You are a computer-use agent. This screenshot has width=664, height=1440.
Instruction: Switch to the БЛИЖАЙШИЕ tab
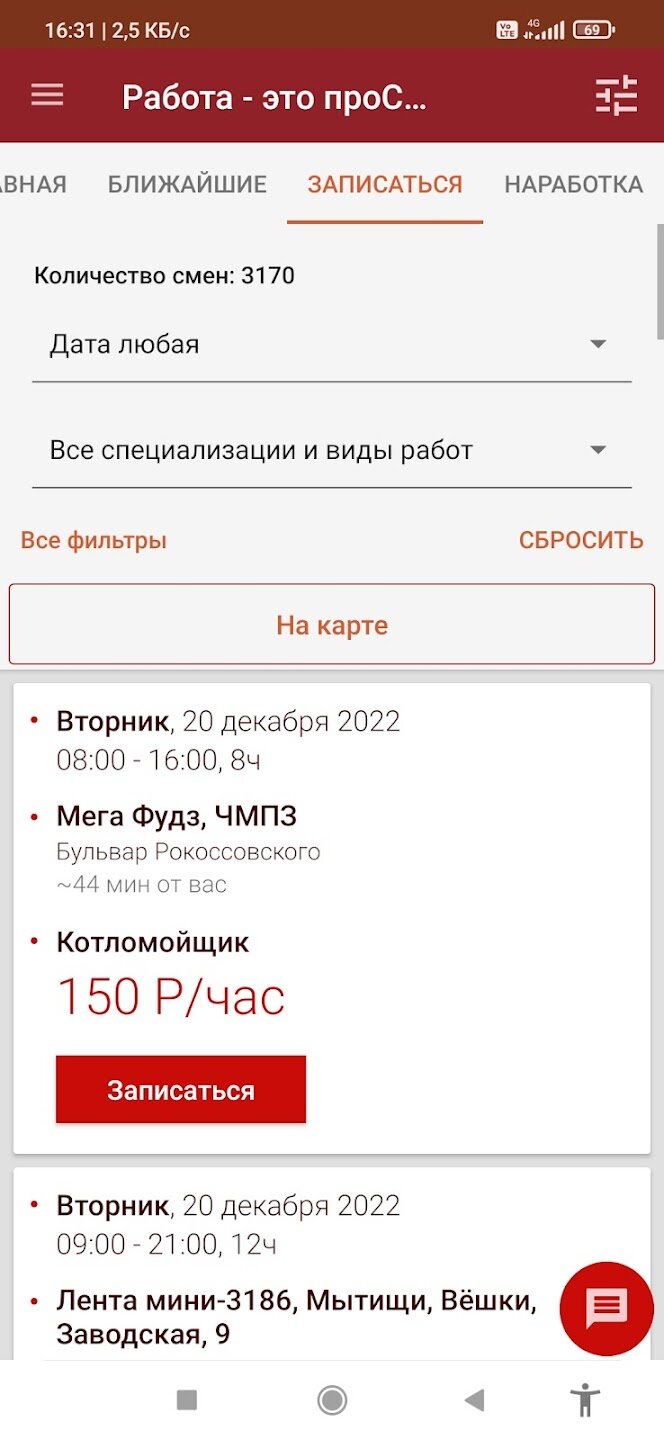click(187, 184)
